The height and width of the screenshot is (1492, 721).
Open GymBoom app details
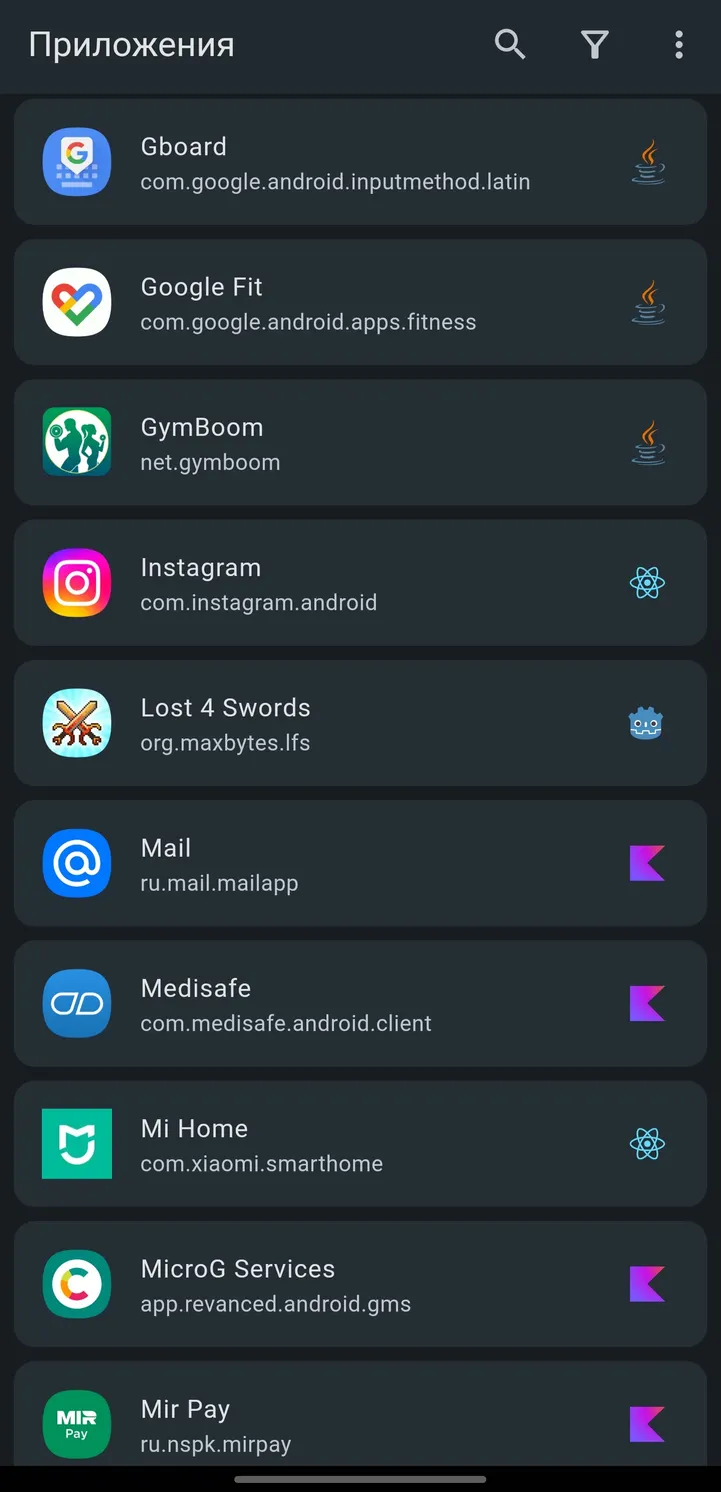point(360,442)
